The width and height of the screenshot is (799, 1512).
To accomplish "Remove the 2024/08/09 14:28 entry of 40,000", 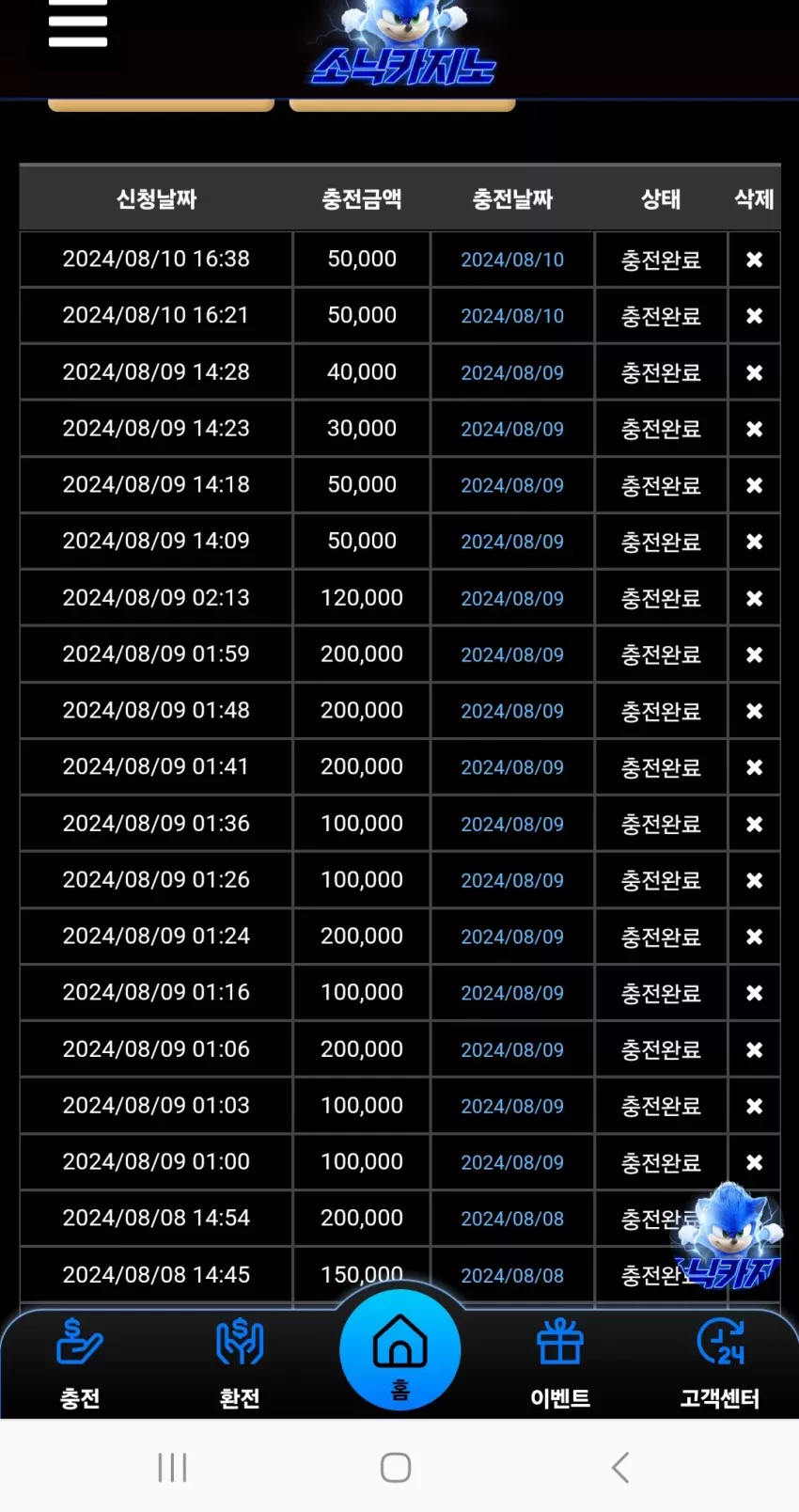I will [754, 372].
